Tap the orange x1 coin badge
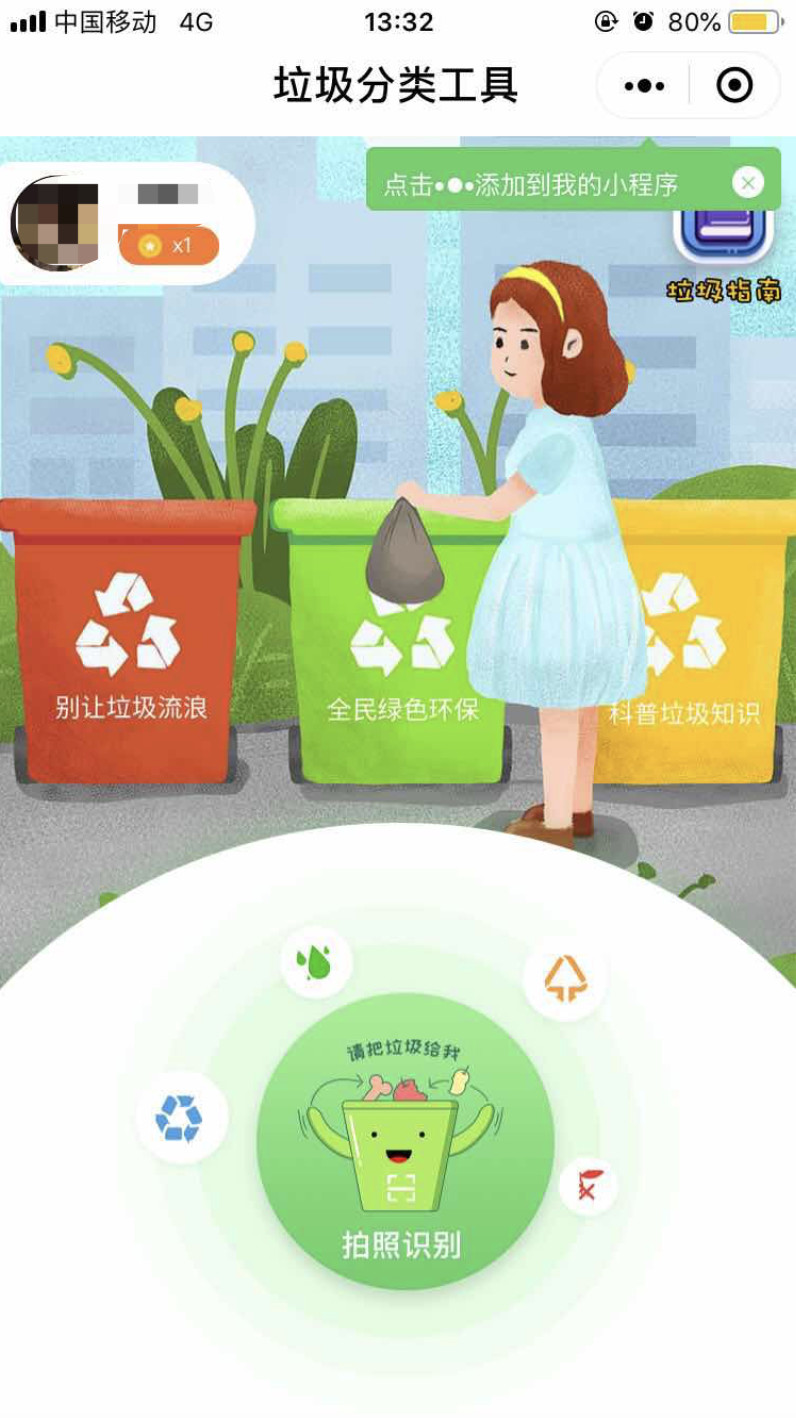The width and height of the screenshot is (796, 1418). [x=168, y=245]
